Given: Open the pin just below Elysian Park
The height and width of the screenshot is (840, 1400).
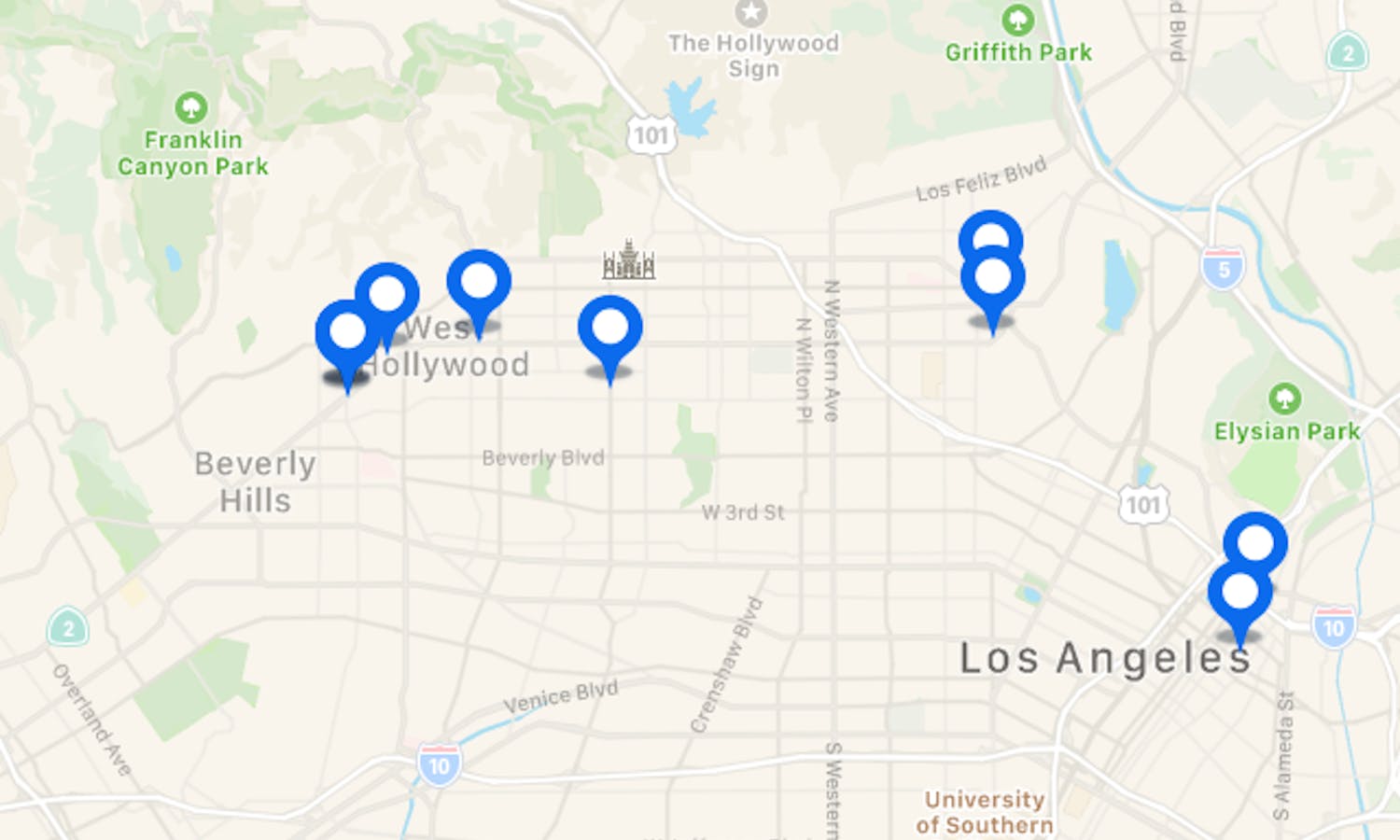Looking at the screenshot, I should [x=1255, y=542].
